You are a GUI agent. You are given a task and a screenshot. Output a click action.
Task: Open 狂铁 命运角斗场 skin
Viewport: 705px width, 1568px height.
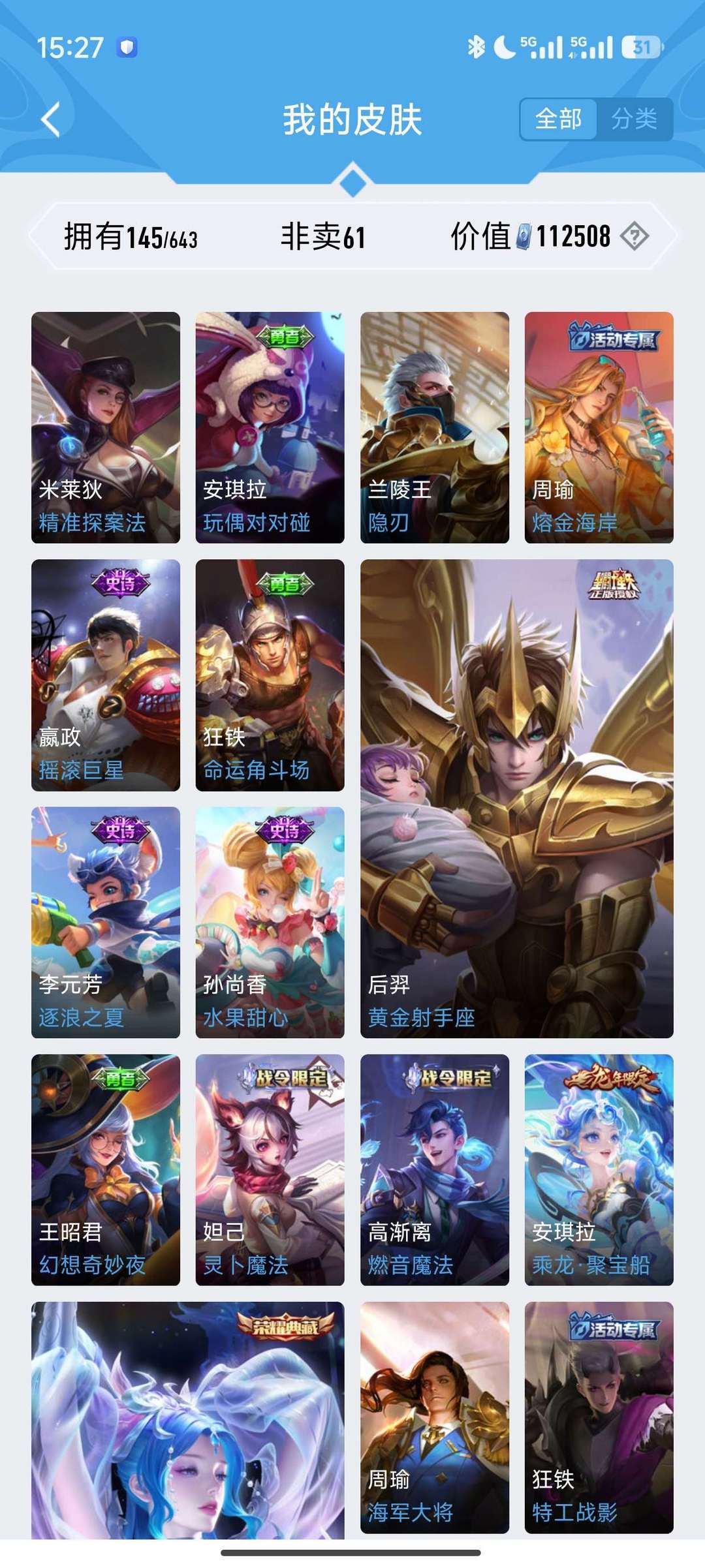coord(270,675)
